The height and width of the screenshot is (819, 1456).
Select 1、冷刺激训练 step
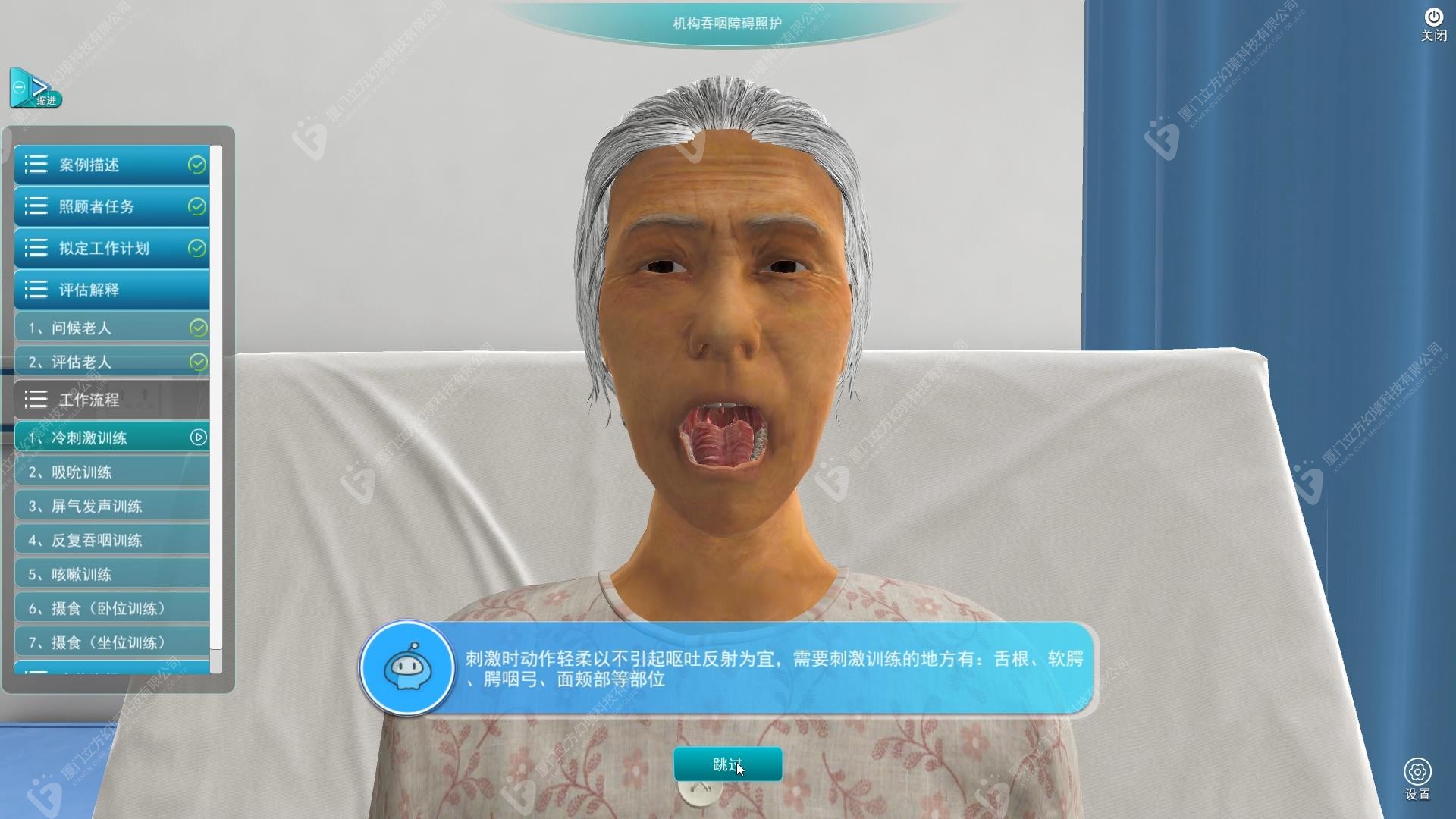point(112,438)
